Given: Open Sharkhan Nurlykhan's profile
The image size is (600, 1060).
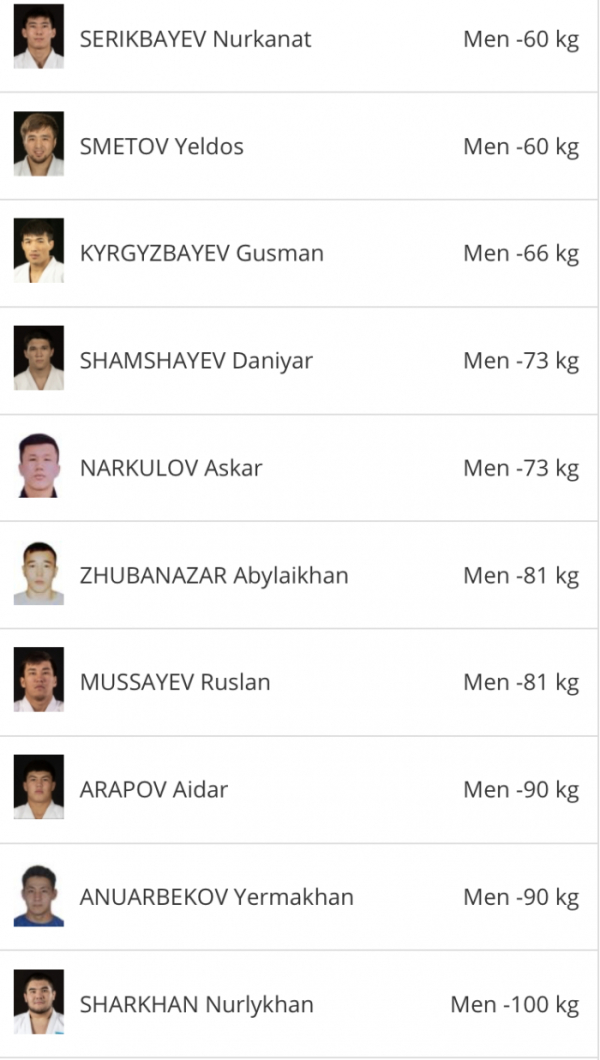Looking at the screenshot, I should 299,1005.
